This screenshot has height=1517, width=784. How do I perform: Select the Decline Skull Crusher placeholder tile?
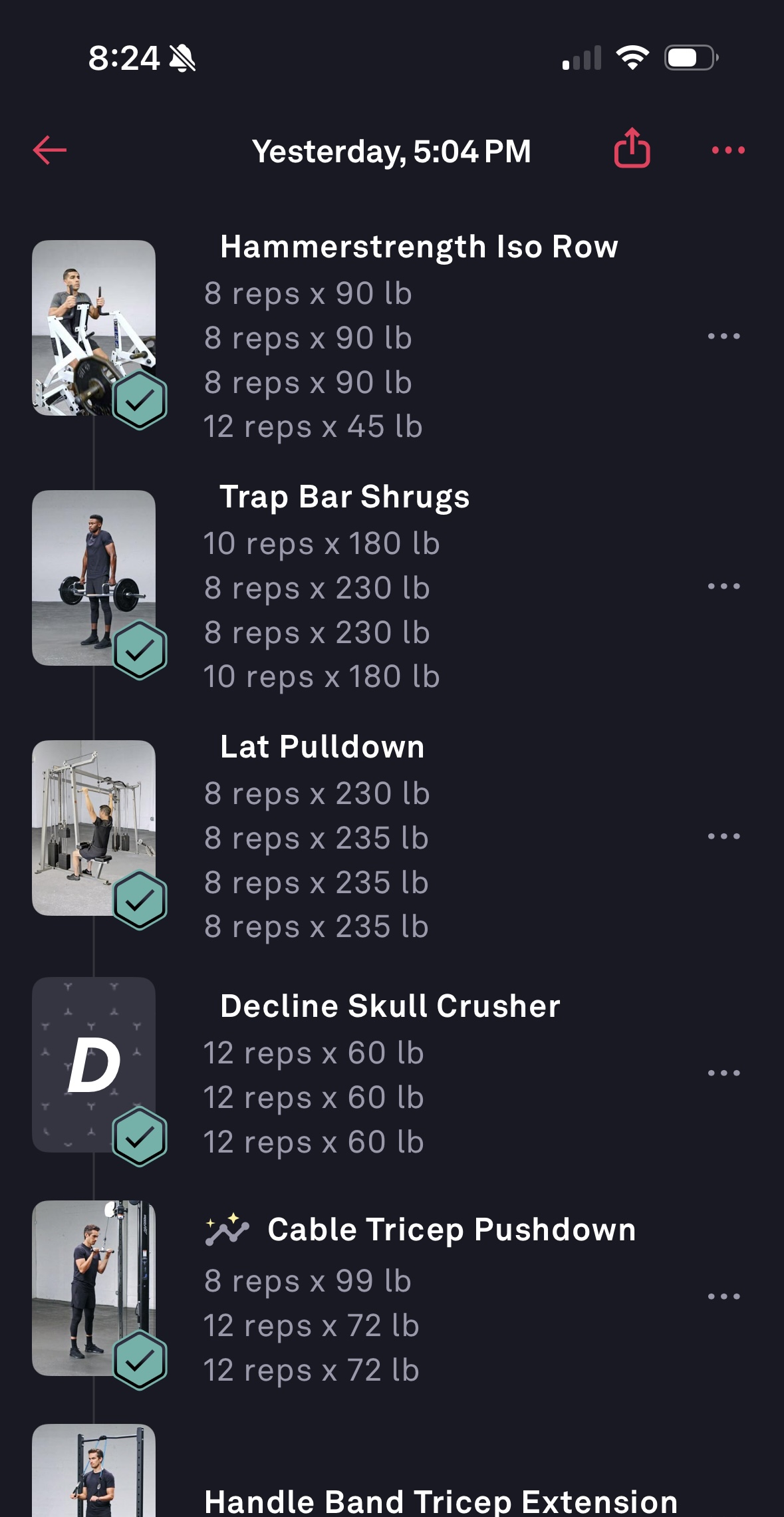[94, 1064]
